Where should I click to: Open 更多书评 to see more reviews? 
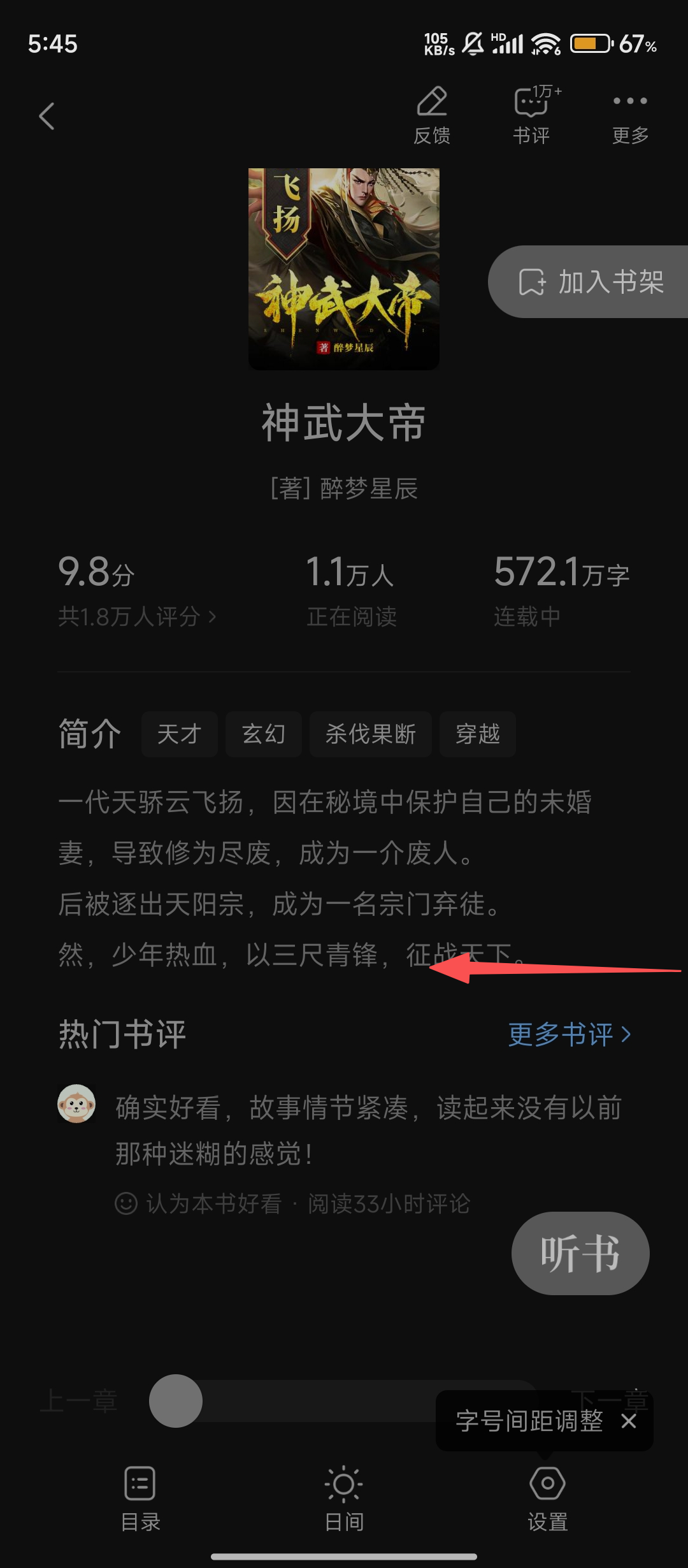click(569, 1034)
